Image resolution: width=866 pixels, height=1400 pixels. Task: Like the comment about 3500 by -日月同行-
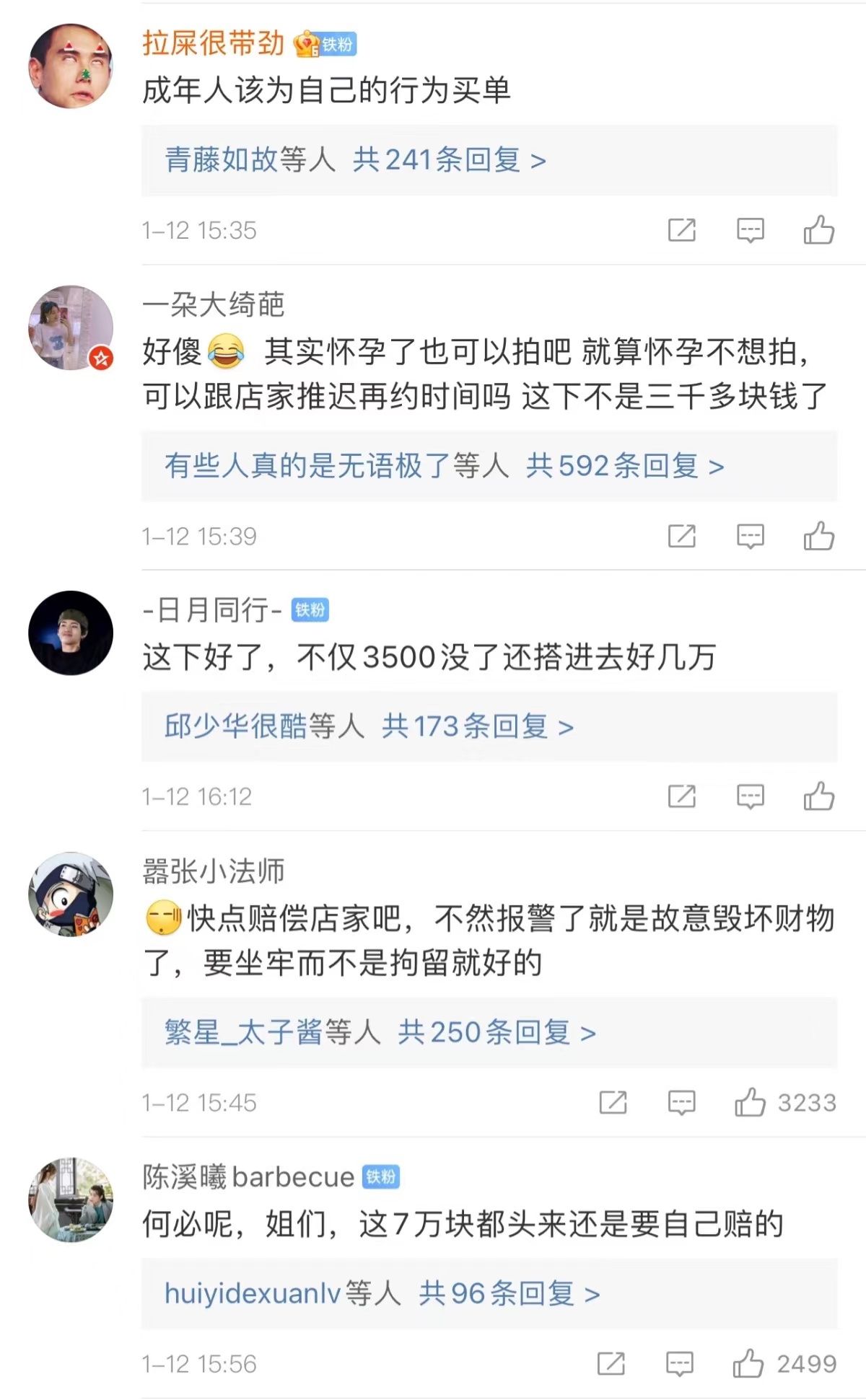click(x=818, y=796)
